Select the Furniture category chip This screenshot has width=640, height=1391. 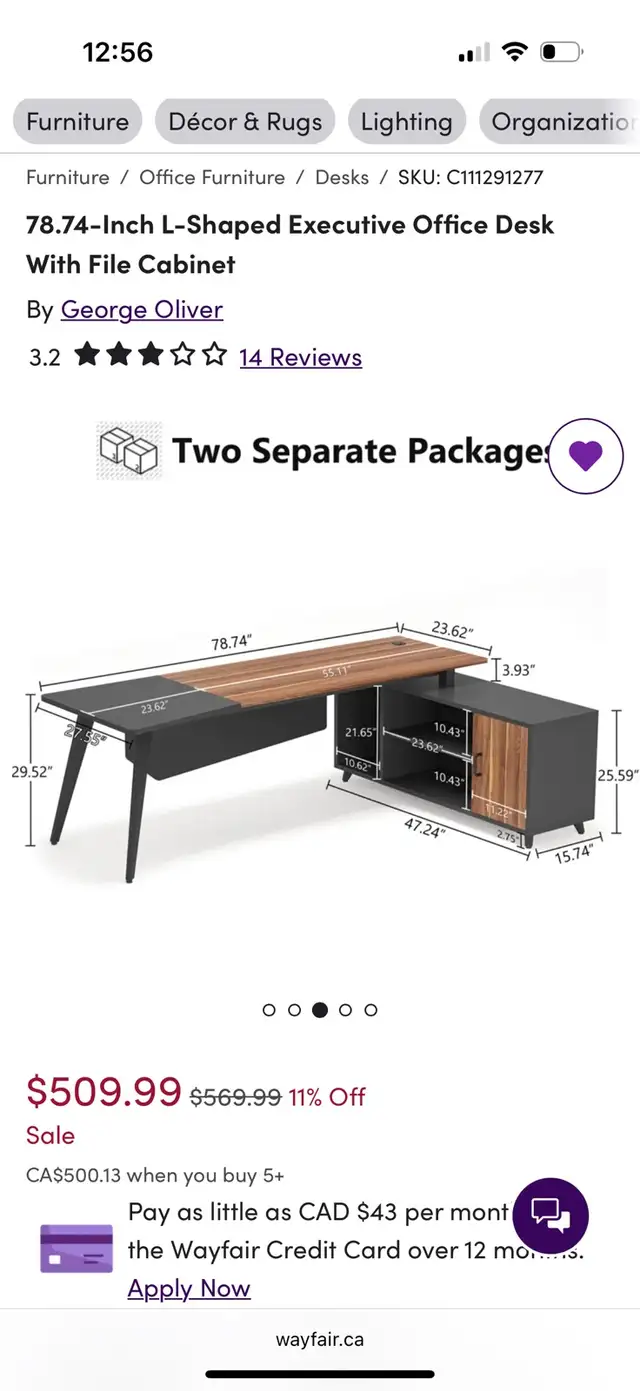tap(77, 122)
